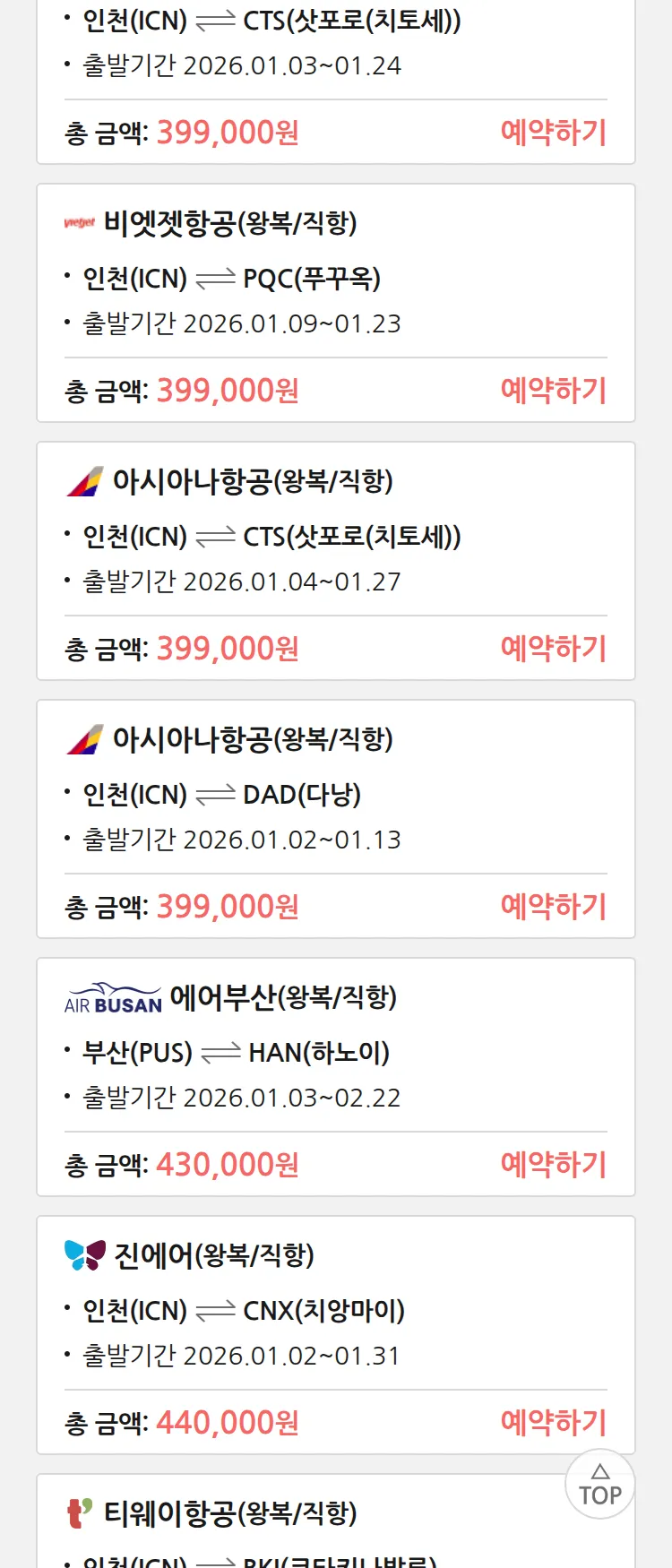Reserve Air Busan Busan–HAN Hanoi flight
Screen dimensions: 672x1568
click(x=553, y=1165)
